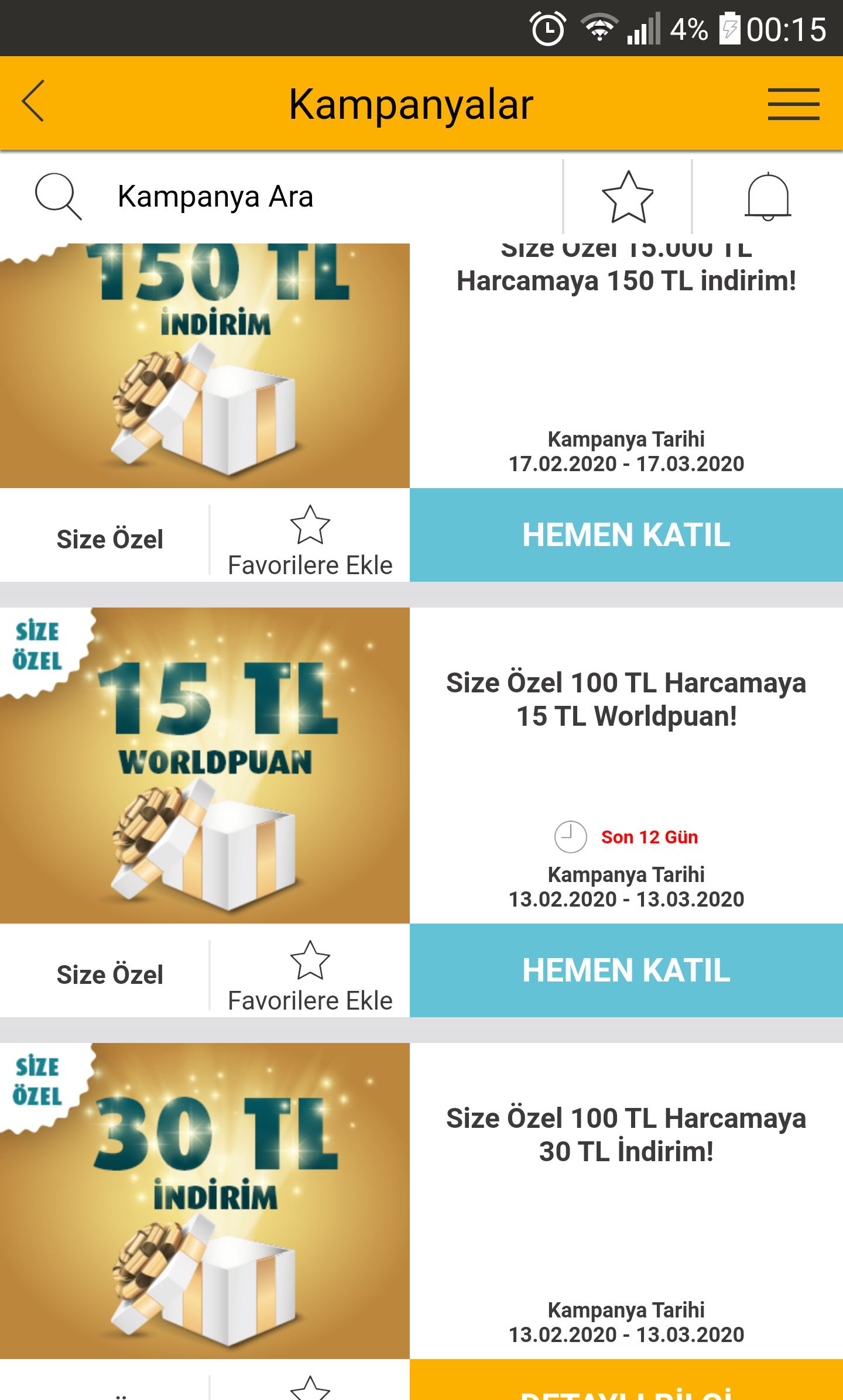The height and width of the screenshot is (1400, 843).
Task: Open the 15 TL Worldpuan campaign card
Action: pos(205,765)
